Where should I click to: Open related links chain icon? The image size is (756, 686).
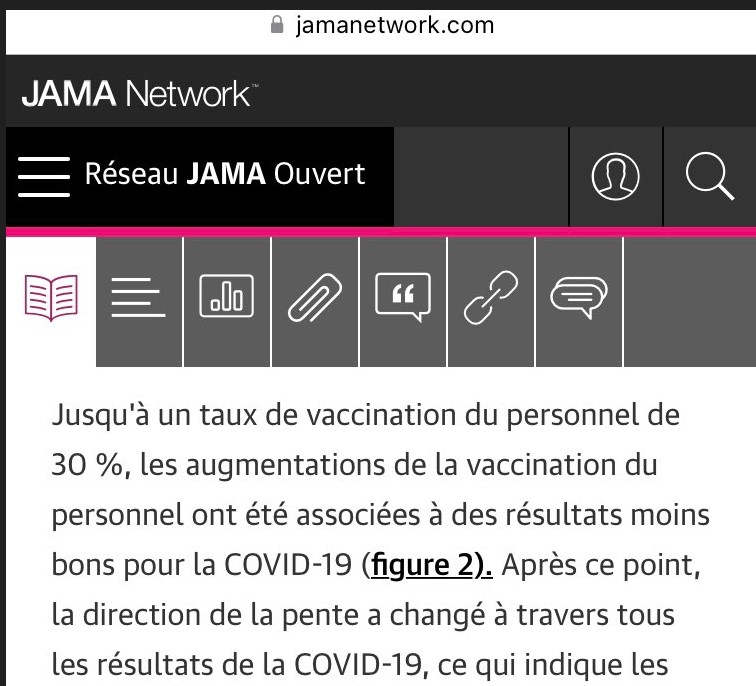click(x=490, y=297)
